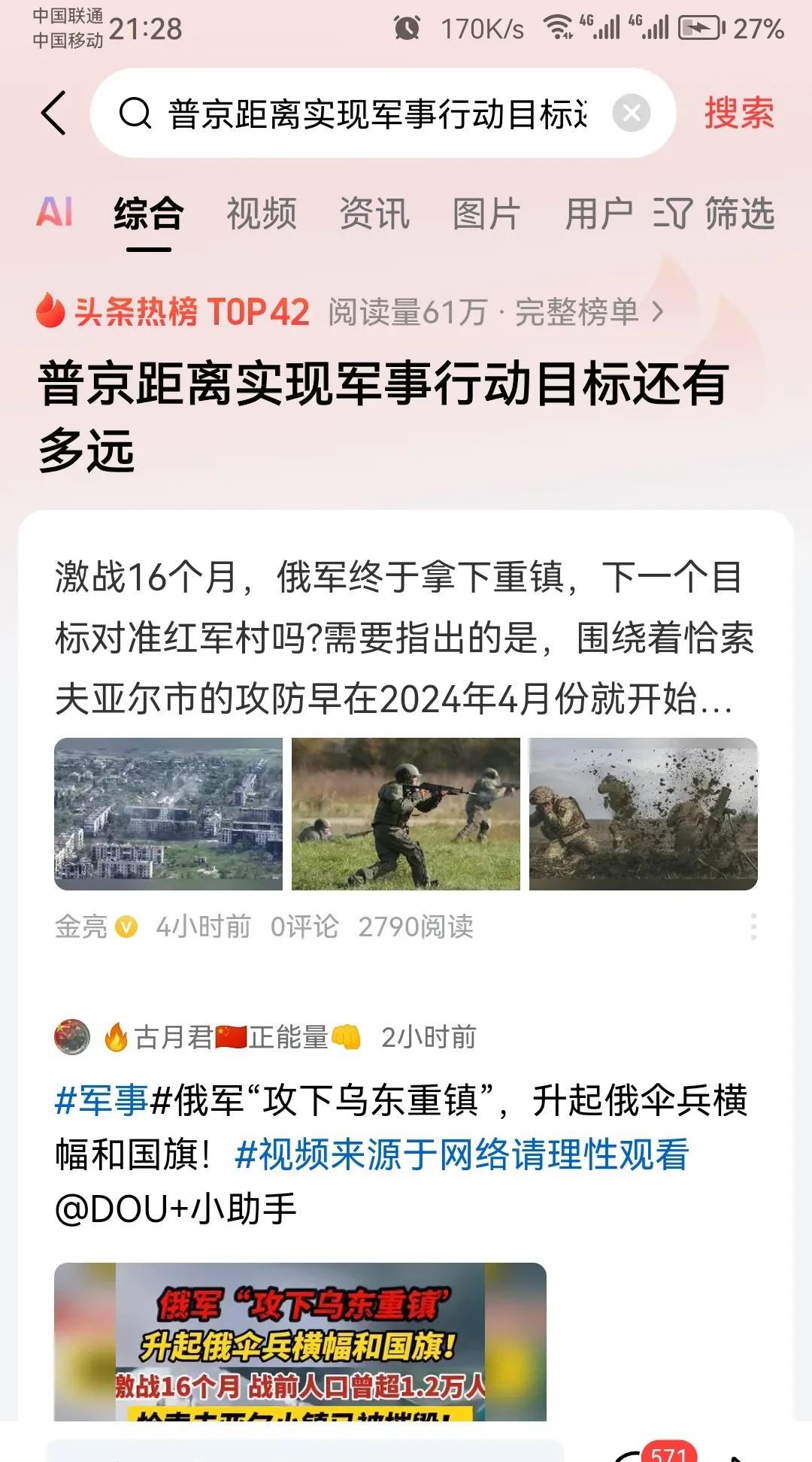Screen dimensions: 812x1462
Task: Open the #视频来源于网络请理性观看 hashtag
Action: click(x=461, y=1155)
